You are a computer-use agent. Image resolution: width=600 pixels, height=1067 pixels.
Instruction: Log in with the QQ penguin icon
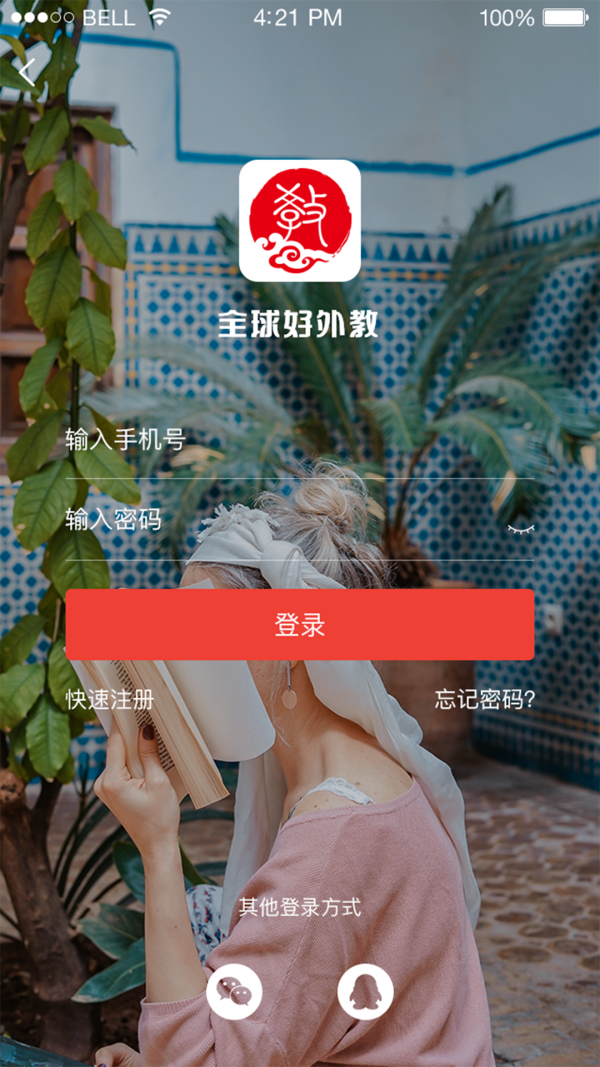365,992
